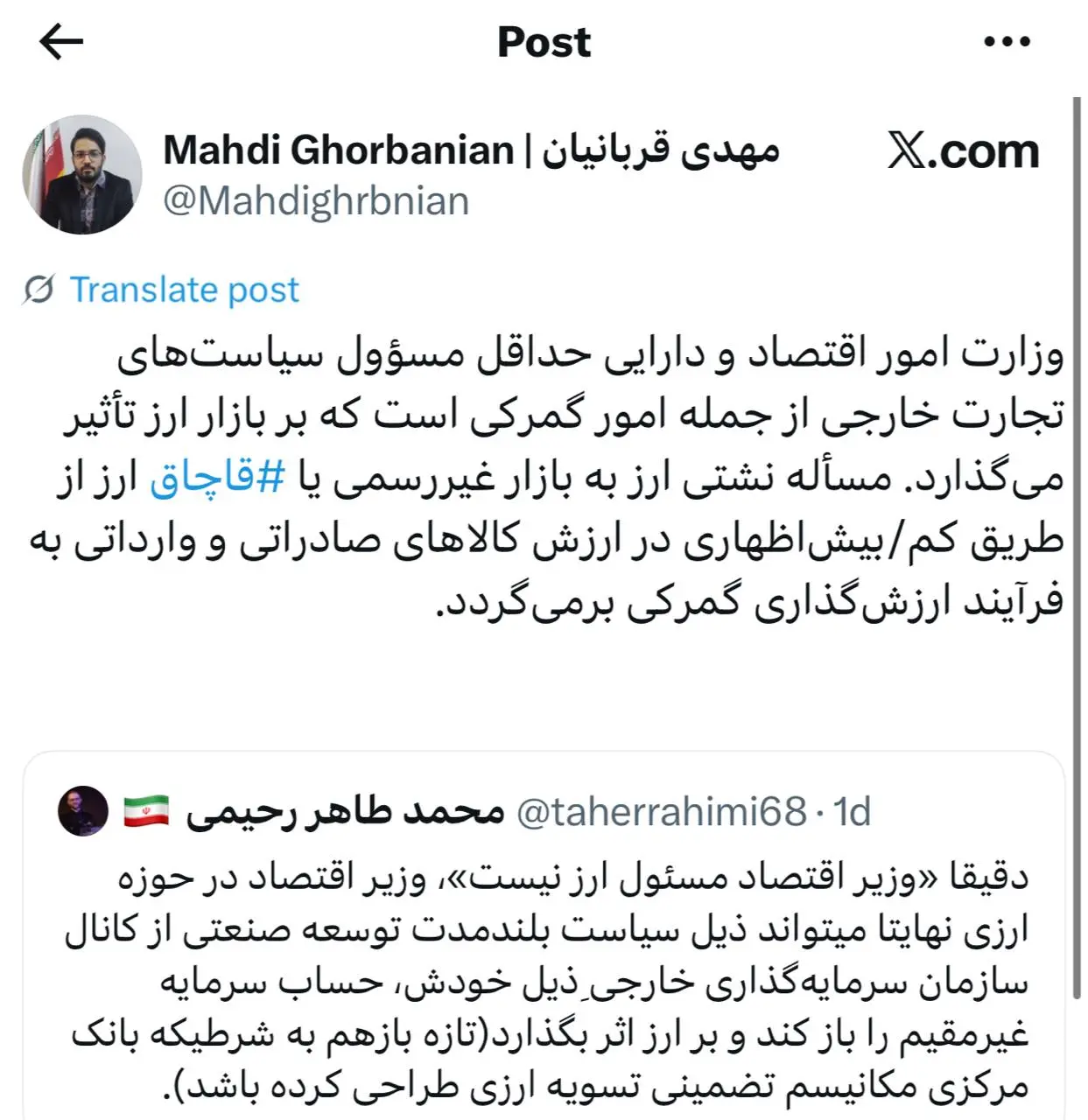Open the #قاچاق hashtag

218,479
